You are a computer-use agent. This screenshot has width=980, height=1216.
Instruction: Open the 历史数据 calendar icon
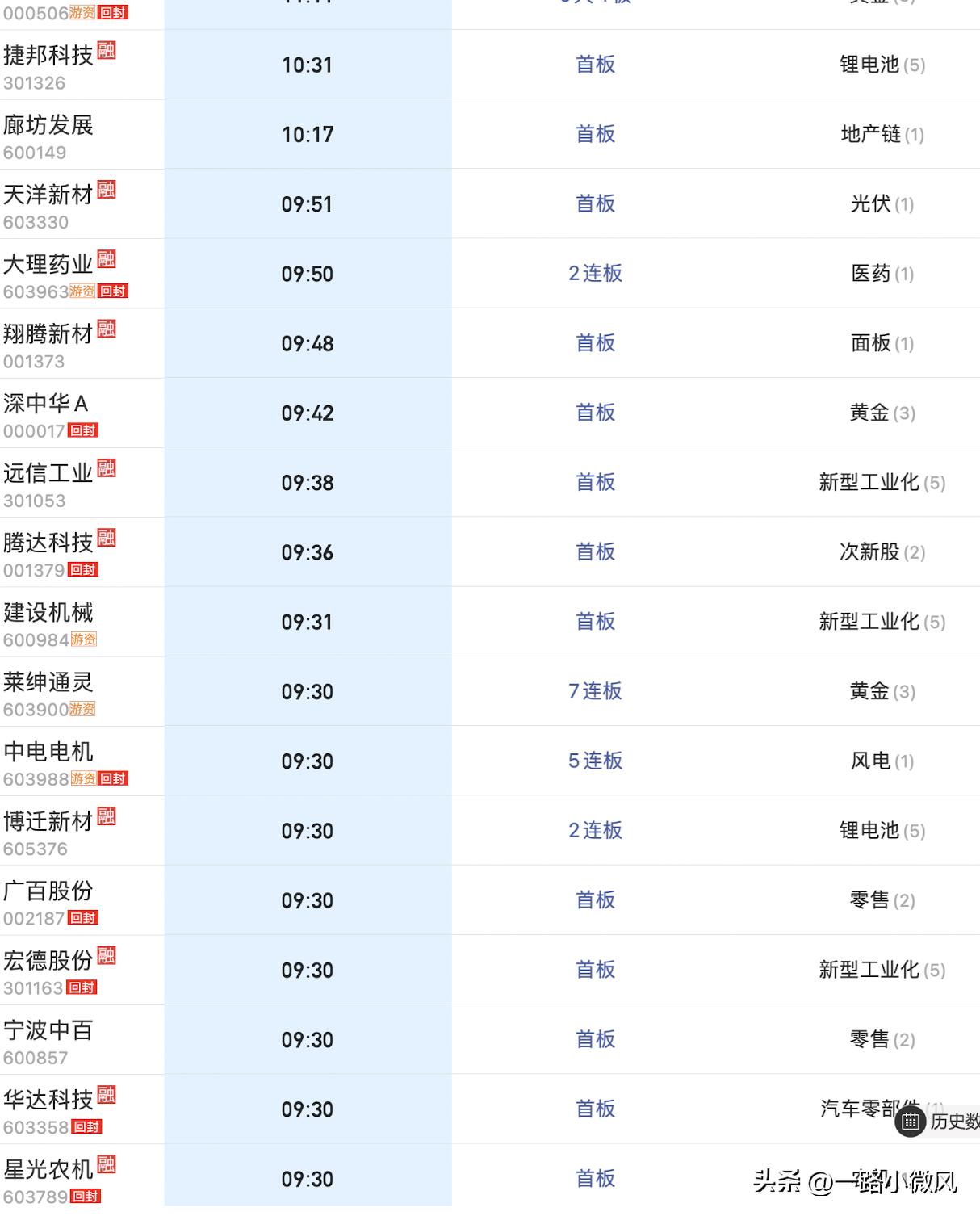(911, 1120)
